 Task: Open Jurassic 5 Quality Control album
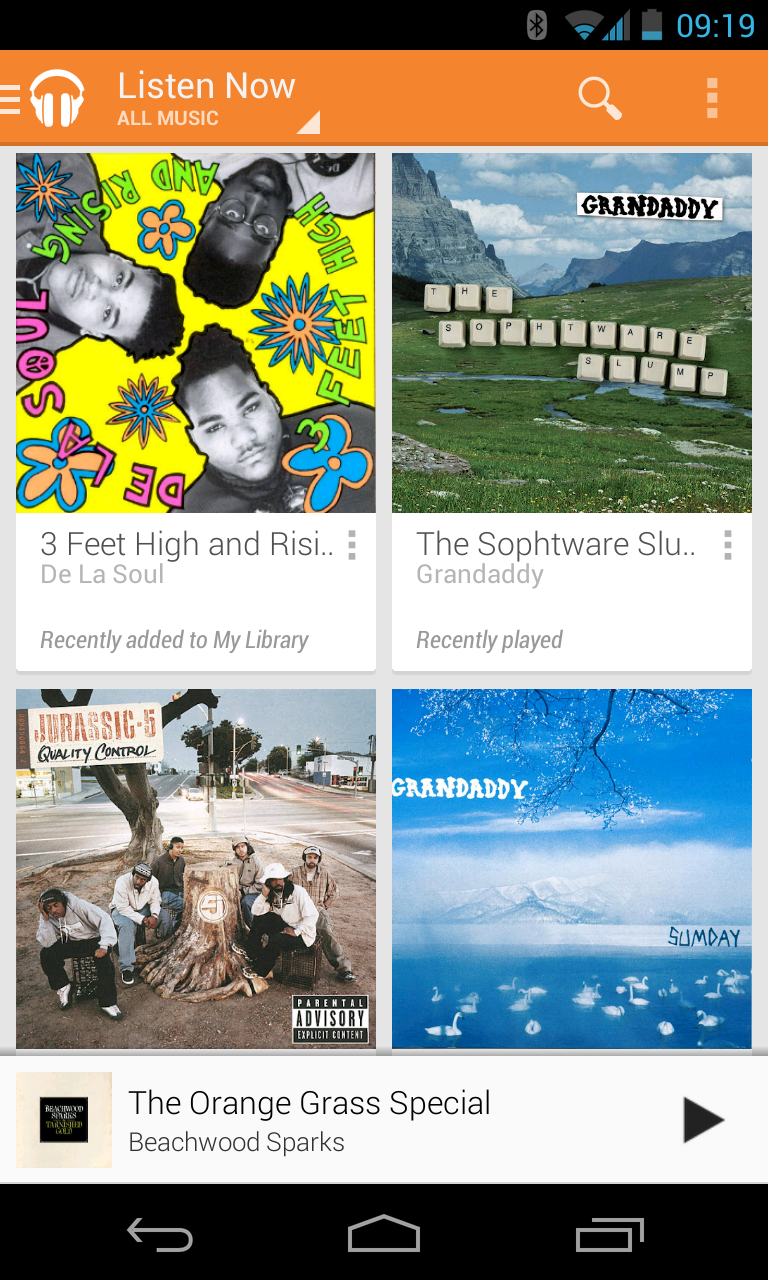pyautogui.click(x=196, y=869)
